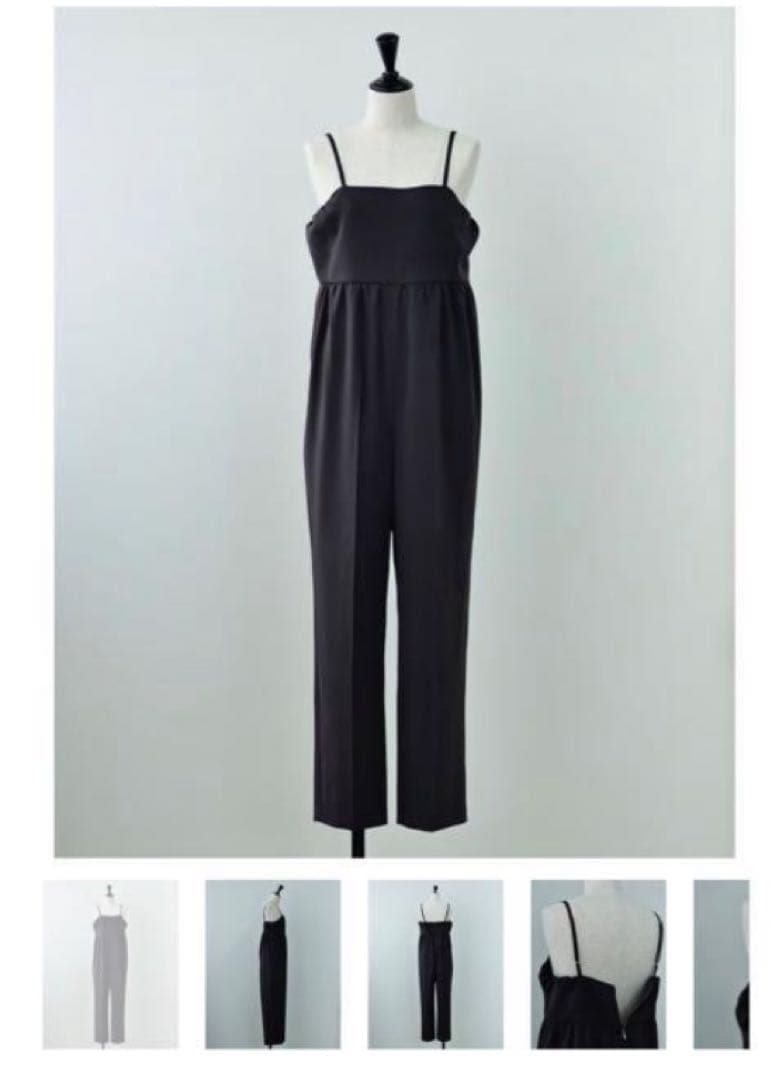Select the faded front-view thumbnail
Image resolution: width=778 pixels, height=1080 pixels.
110,964
